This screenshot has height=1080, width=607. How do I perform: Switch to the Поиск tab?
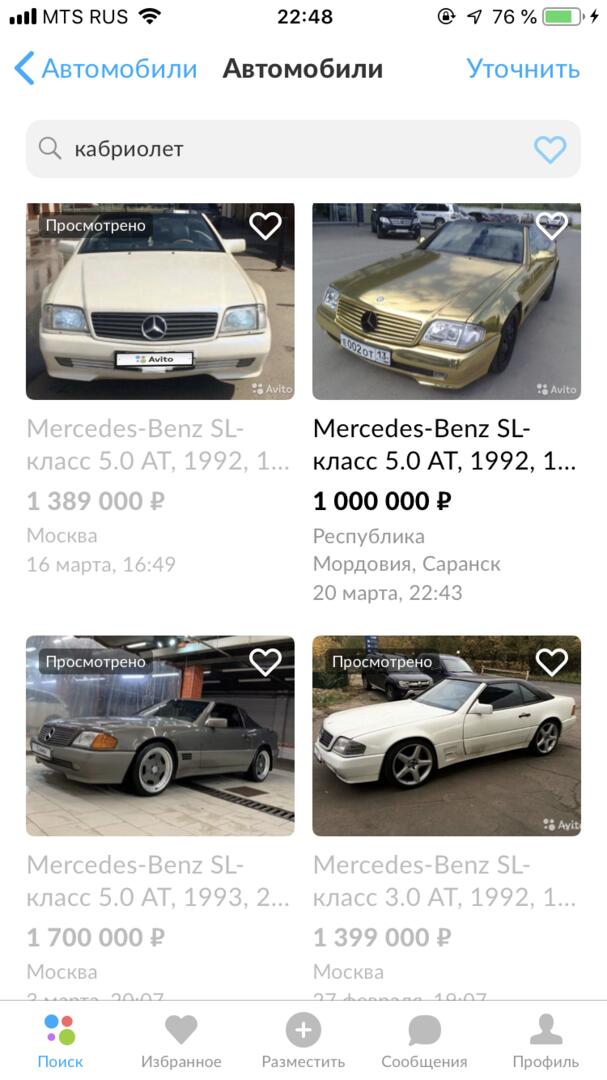click(x=60, y=1040)
